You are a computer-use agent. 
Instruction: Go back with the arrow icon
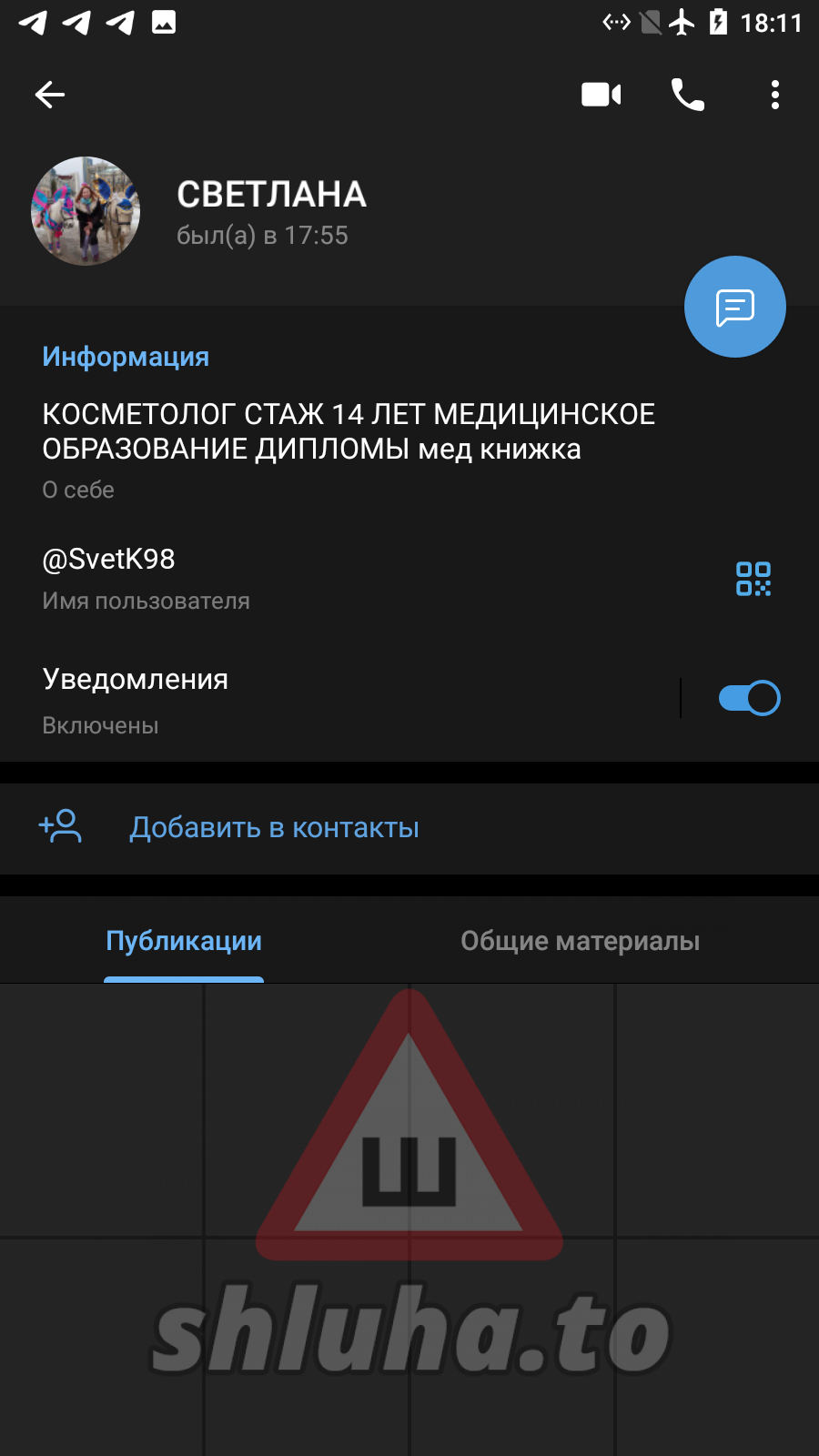[x=50, y=95]
